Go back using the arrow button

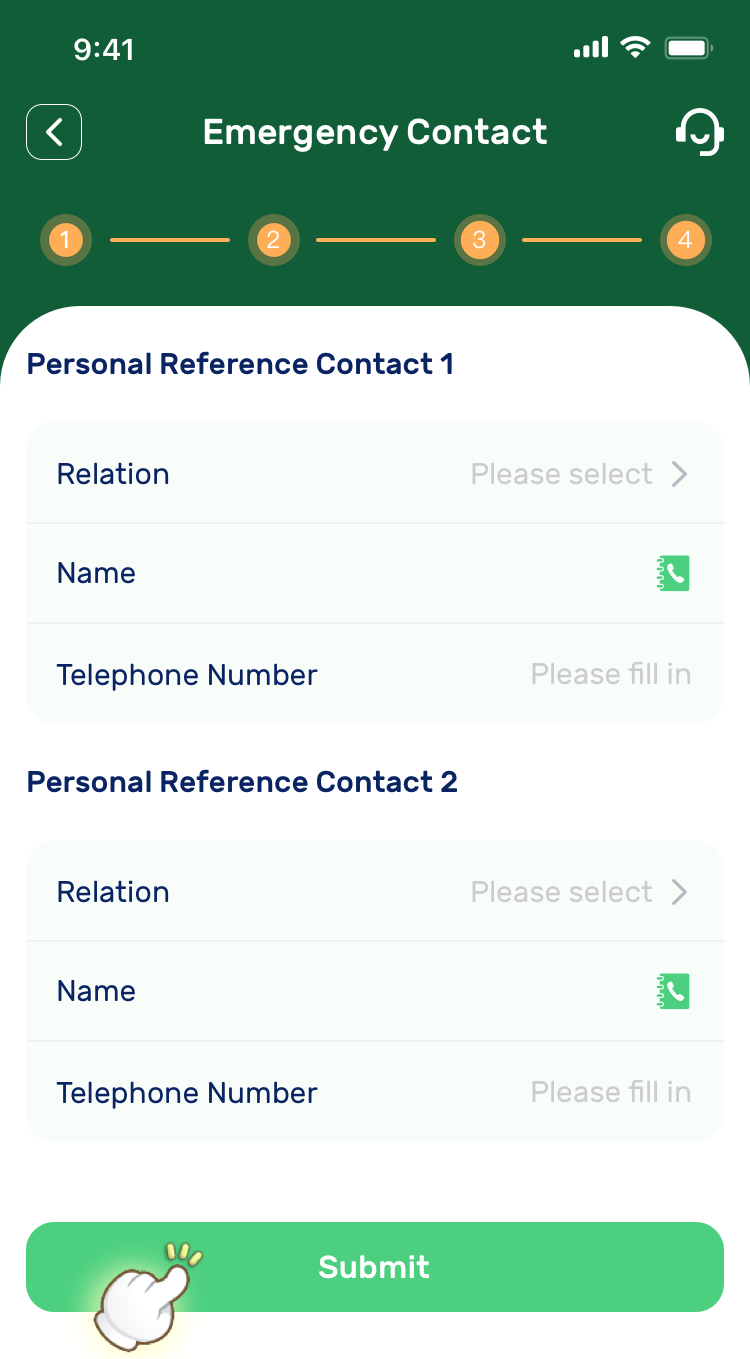click(x=54, y=132)
